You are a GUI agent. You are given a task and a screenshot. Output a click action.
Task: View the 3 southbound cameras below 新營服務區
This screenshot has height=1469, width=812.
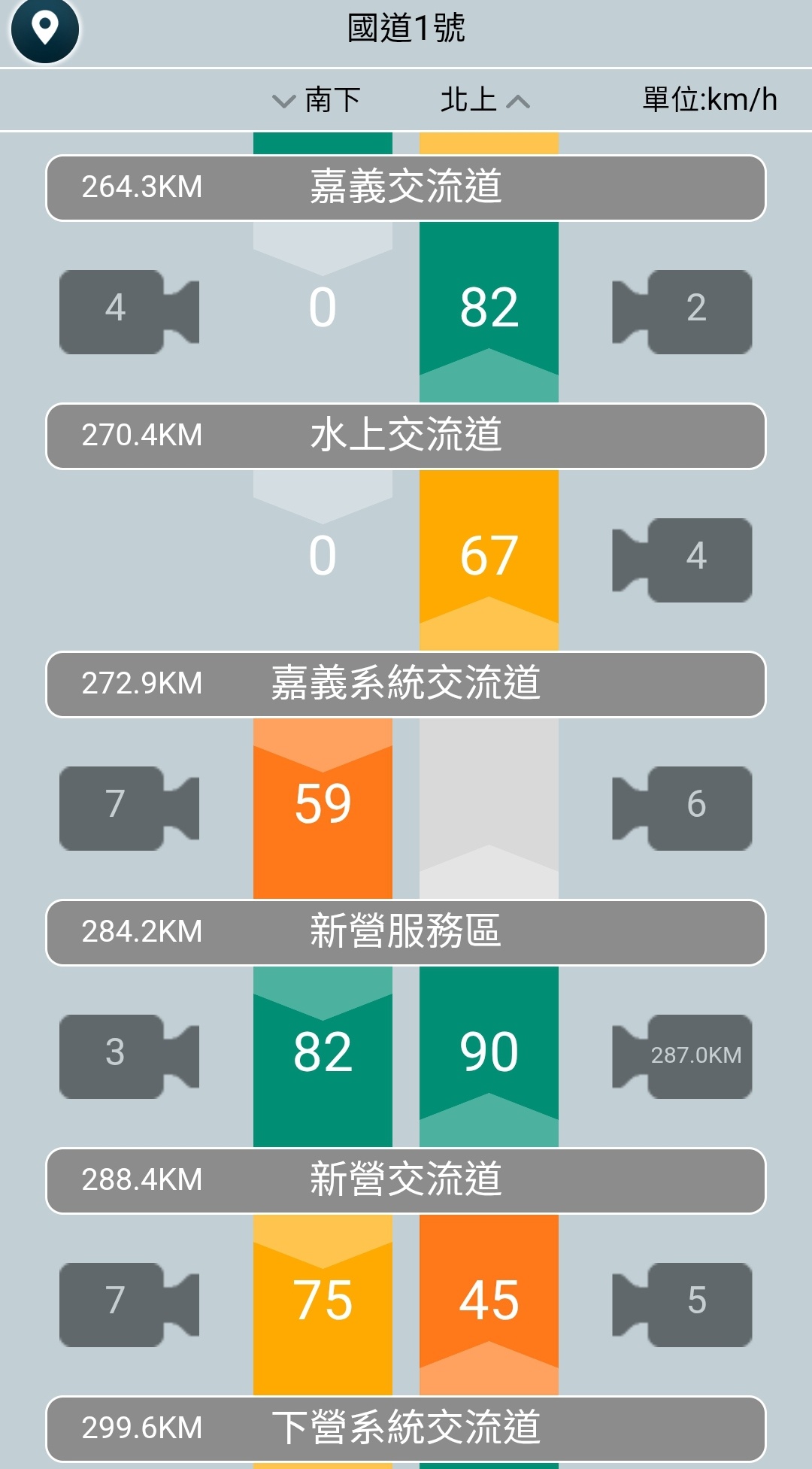point(129,1056)
